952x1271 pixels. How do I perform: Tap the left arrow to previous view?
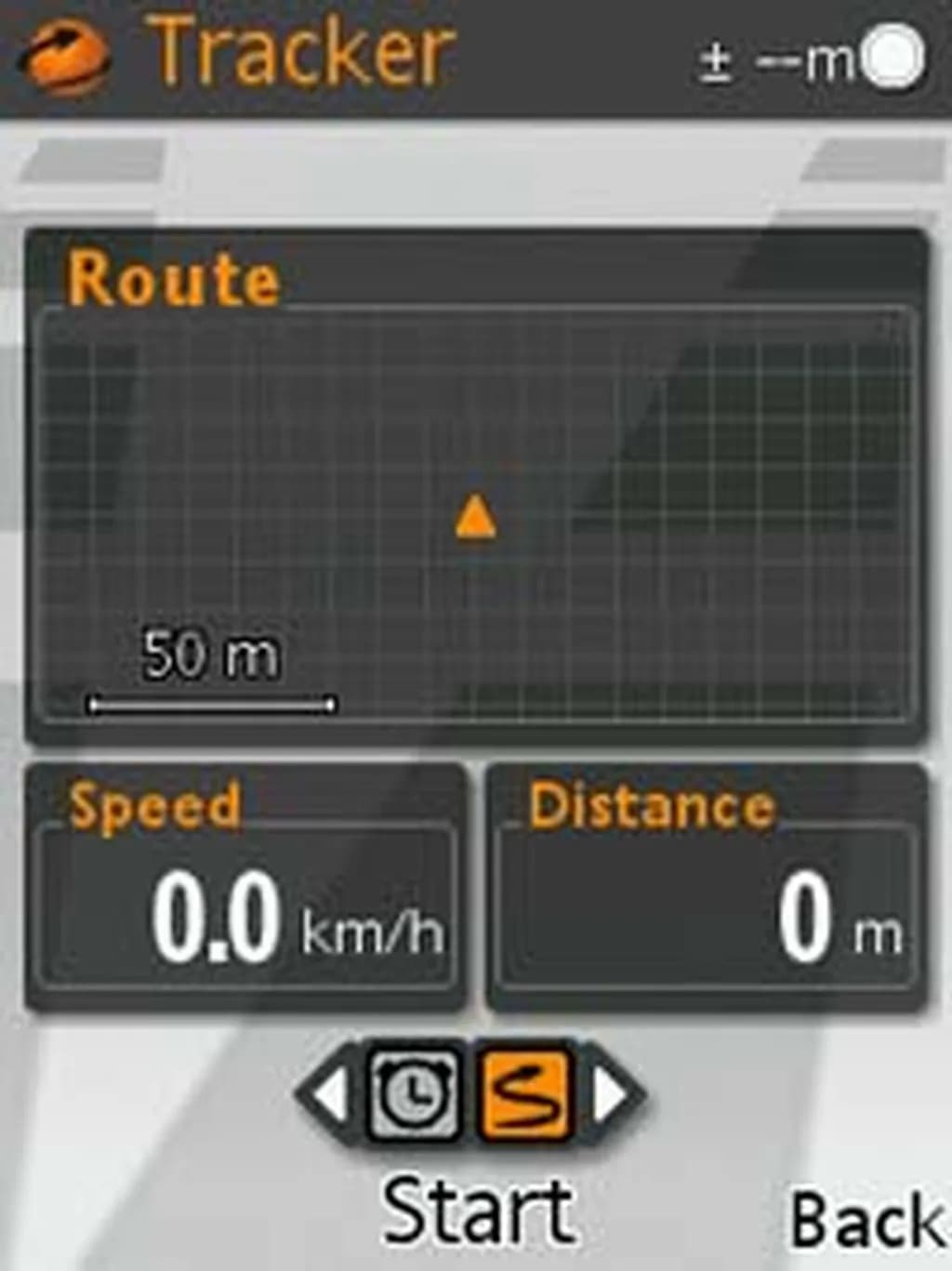tap(328, 1094)
